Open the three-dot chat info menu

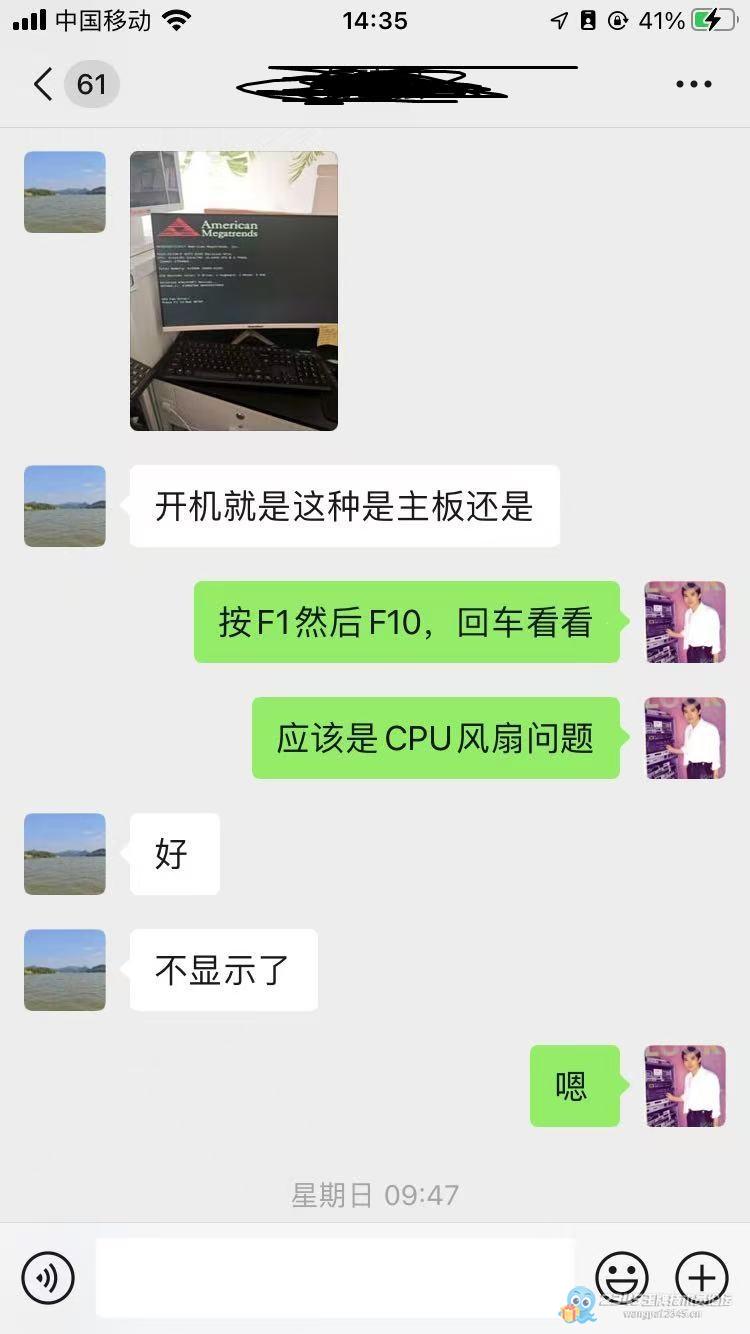(x=693, y=84)
